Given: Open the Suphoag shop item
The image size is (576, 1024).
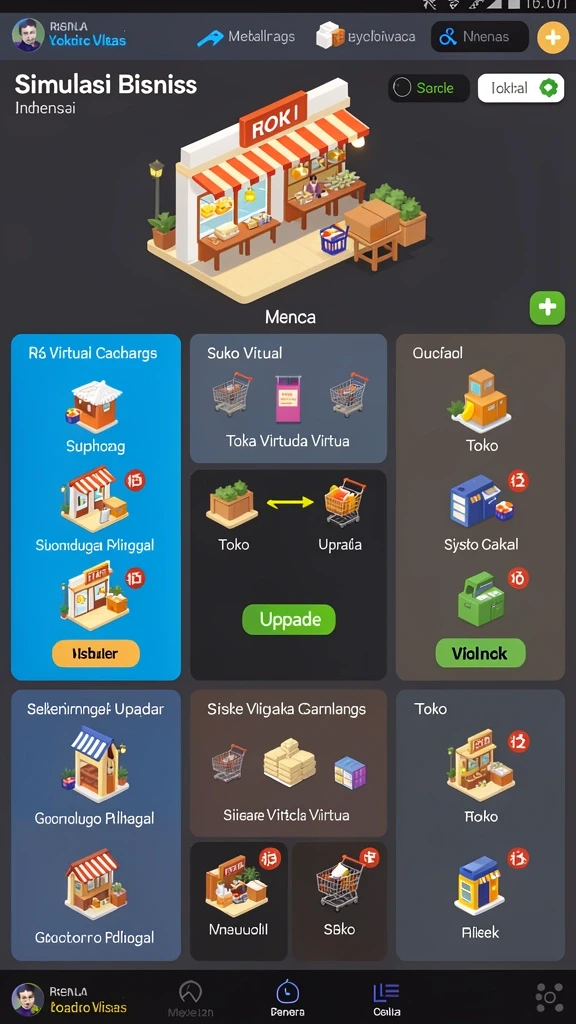Looking at the screenshot, I should 95,417.
